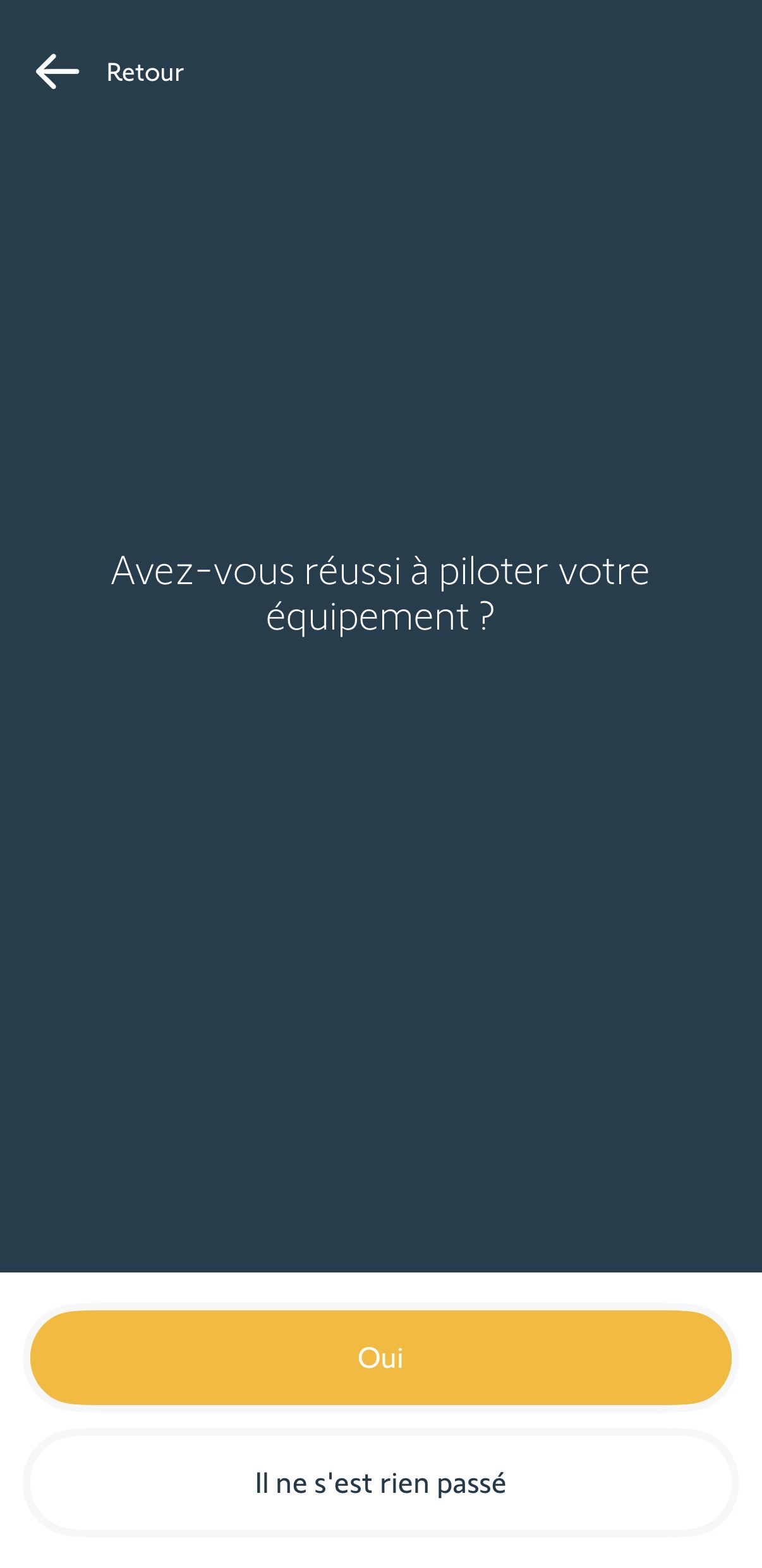Confirm with the Oui button
Screen dimensions: 762x1568
(380, 1357)
